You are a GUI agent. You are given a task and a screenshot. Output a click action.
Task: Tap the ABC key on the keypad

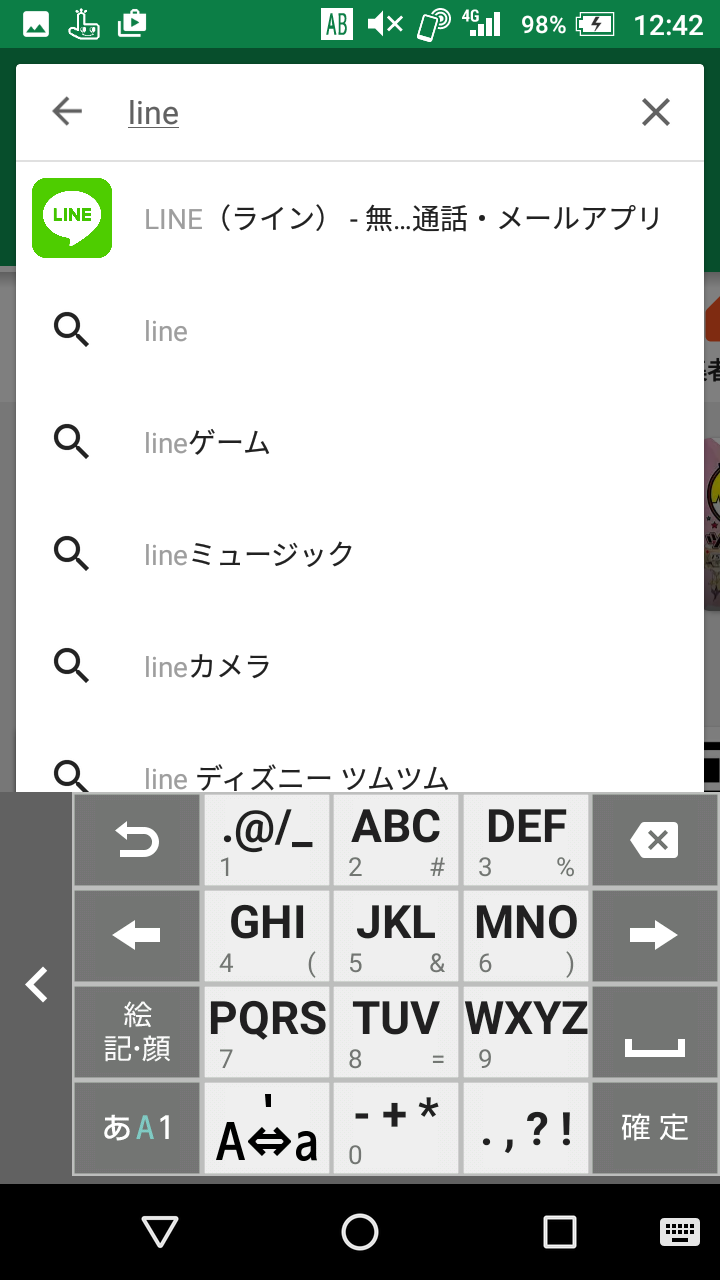click(x=396, y=840)
